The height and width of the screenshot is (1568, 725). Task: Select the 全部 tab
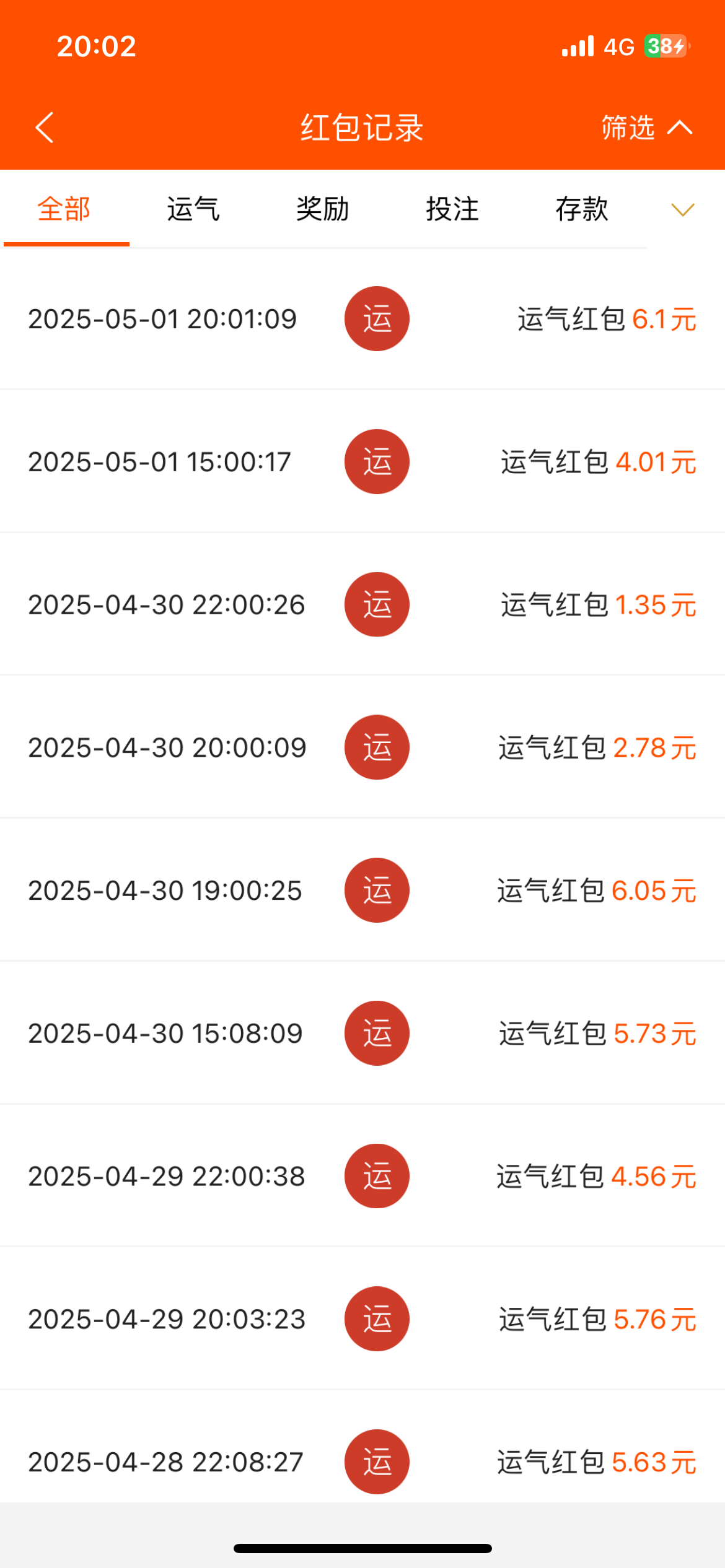pyautogui.click(x=64, y=209)
